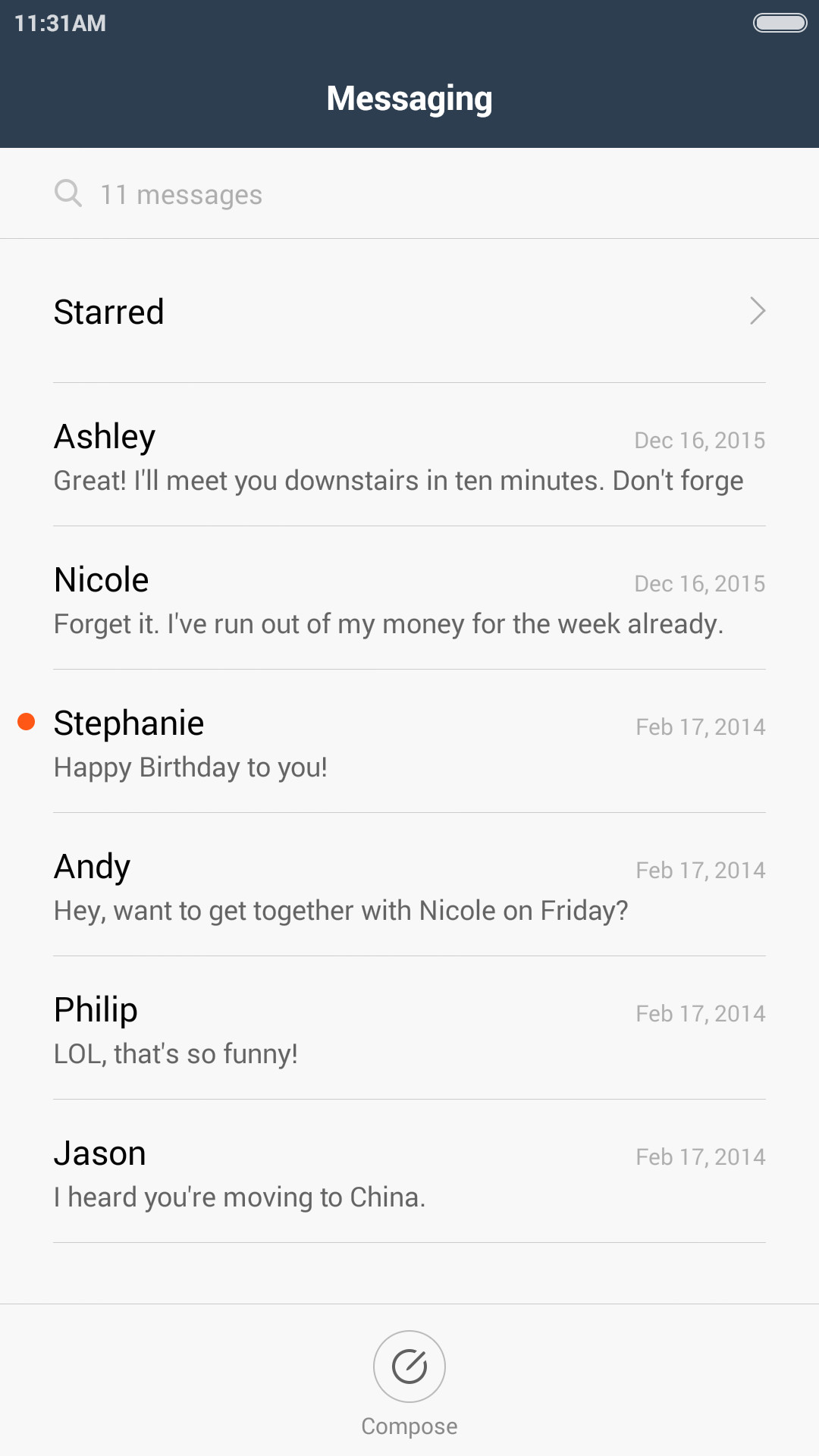Viewport: 819px width, 1456px height.
Task: Open the chat with Andy
Action: point(409,885)
